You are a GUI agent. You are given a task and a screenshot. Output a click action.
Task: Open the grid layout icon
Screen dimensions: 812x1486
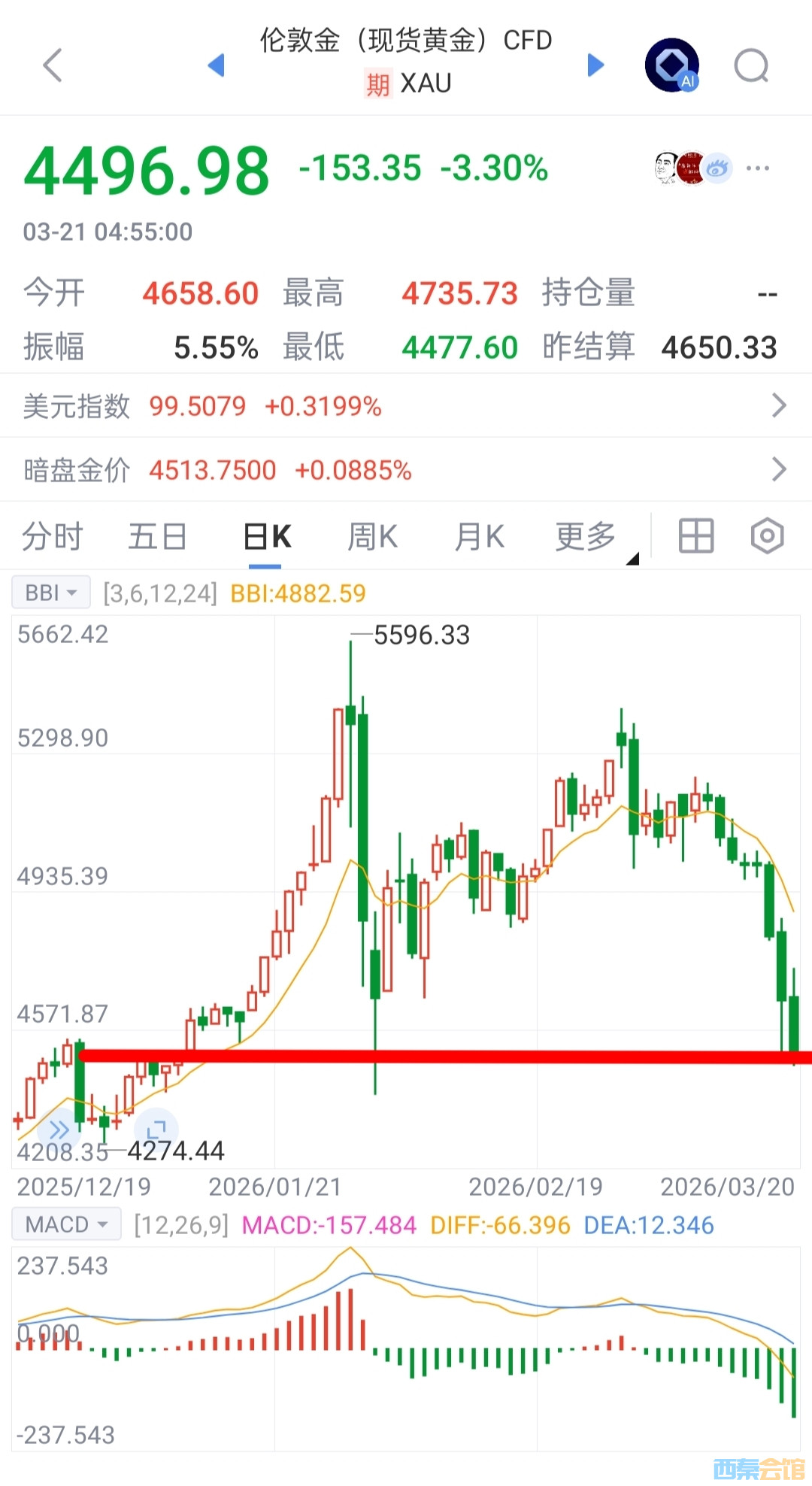(x=696, y=536)
